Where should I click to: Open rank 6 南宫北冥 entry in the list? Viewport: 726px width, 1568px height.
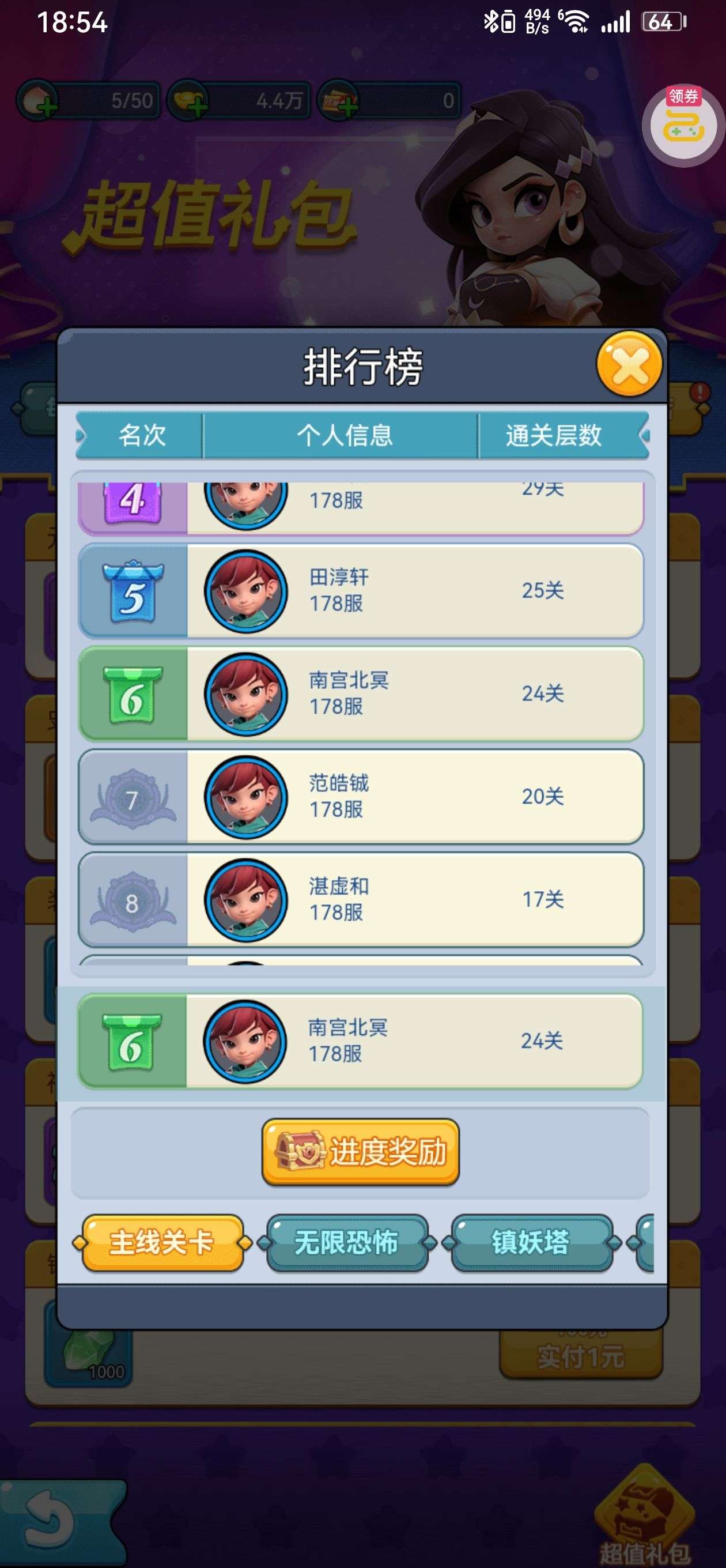point(360,693)
